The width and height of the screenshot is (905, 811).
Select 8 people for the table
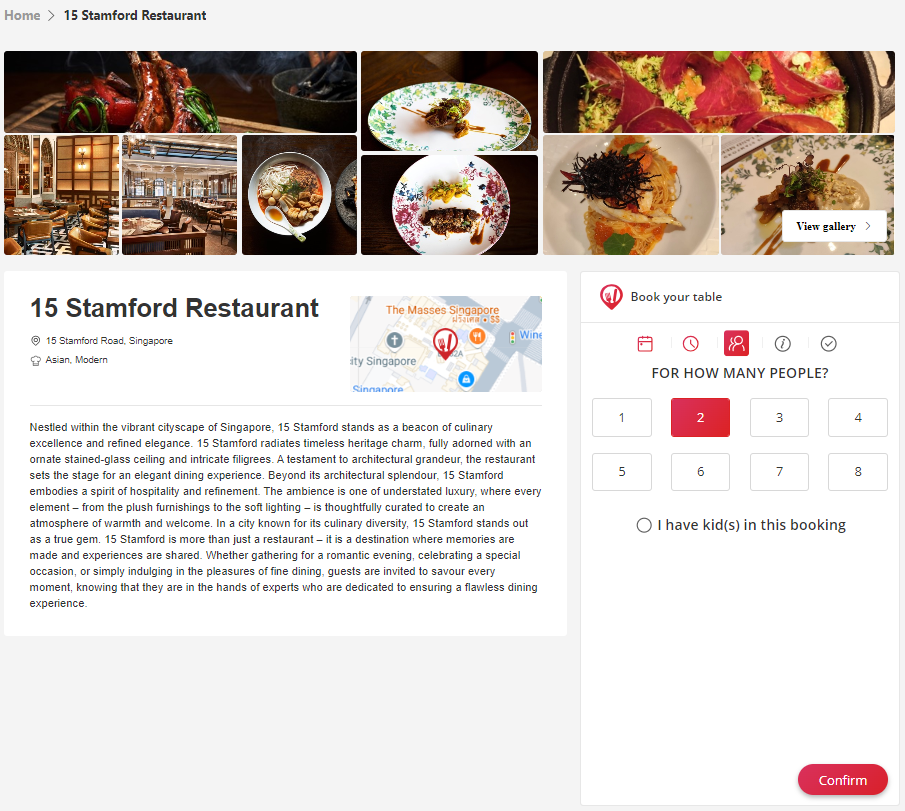(x=858, y=472)
